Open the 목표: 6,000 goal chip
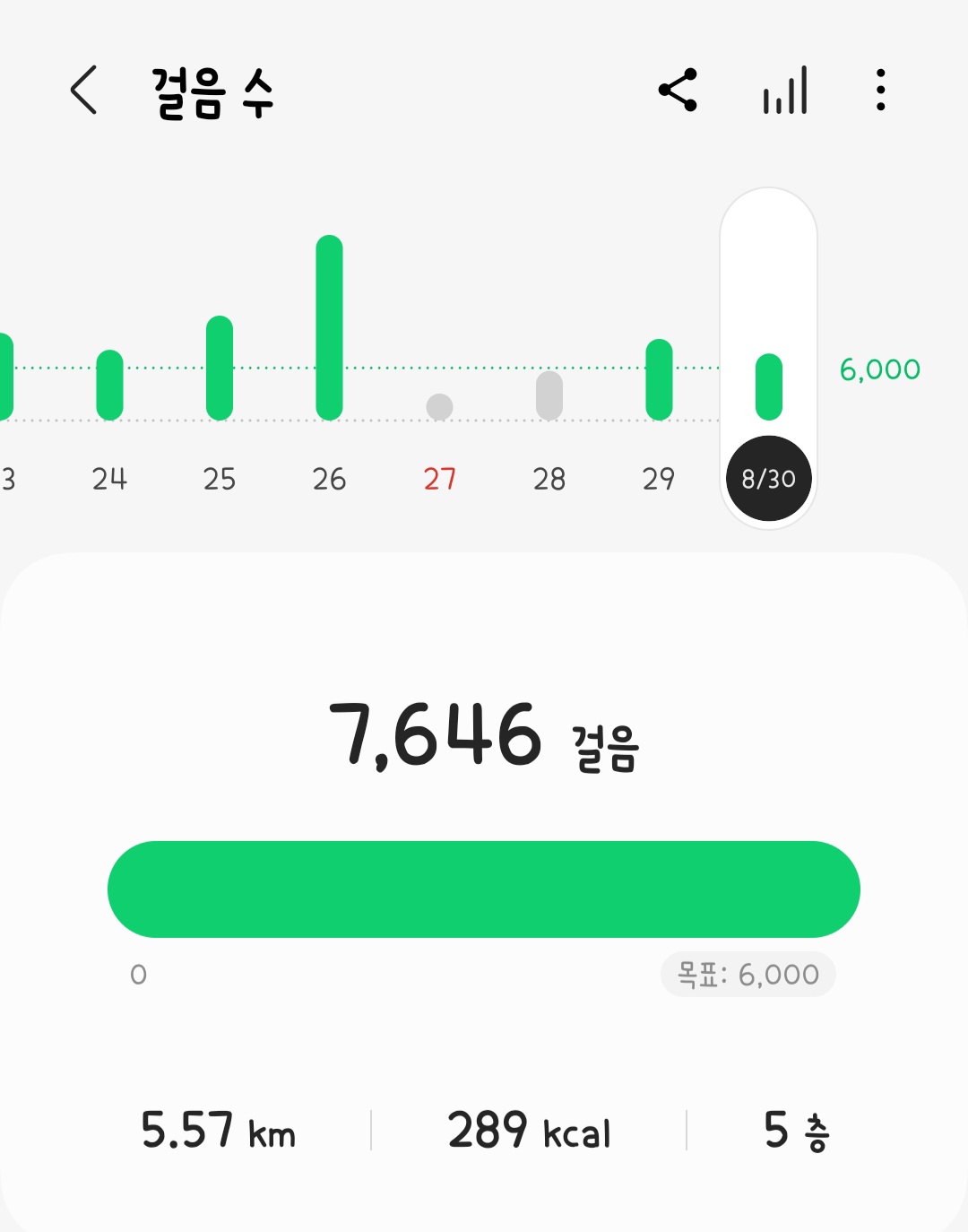This screenshot has height=1232, width=968. [x=748, y=975]
